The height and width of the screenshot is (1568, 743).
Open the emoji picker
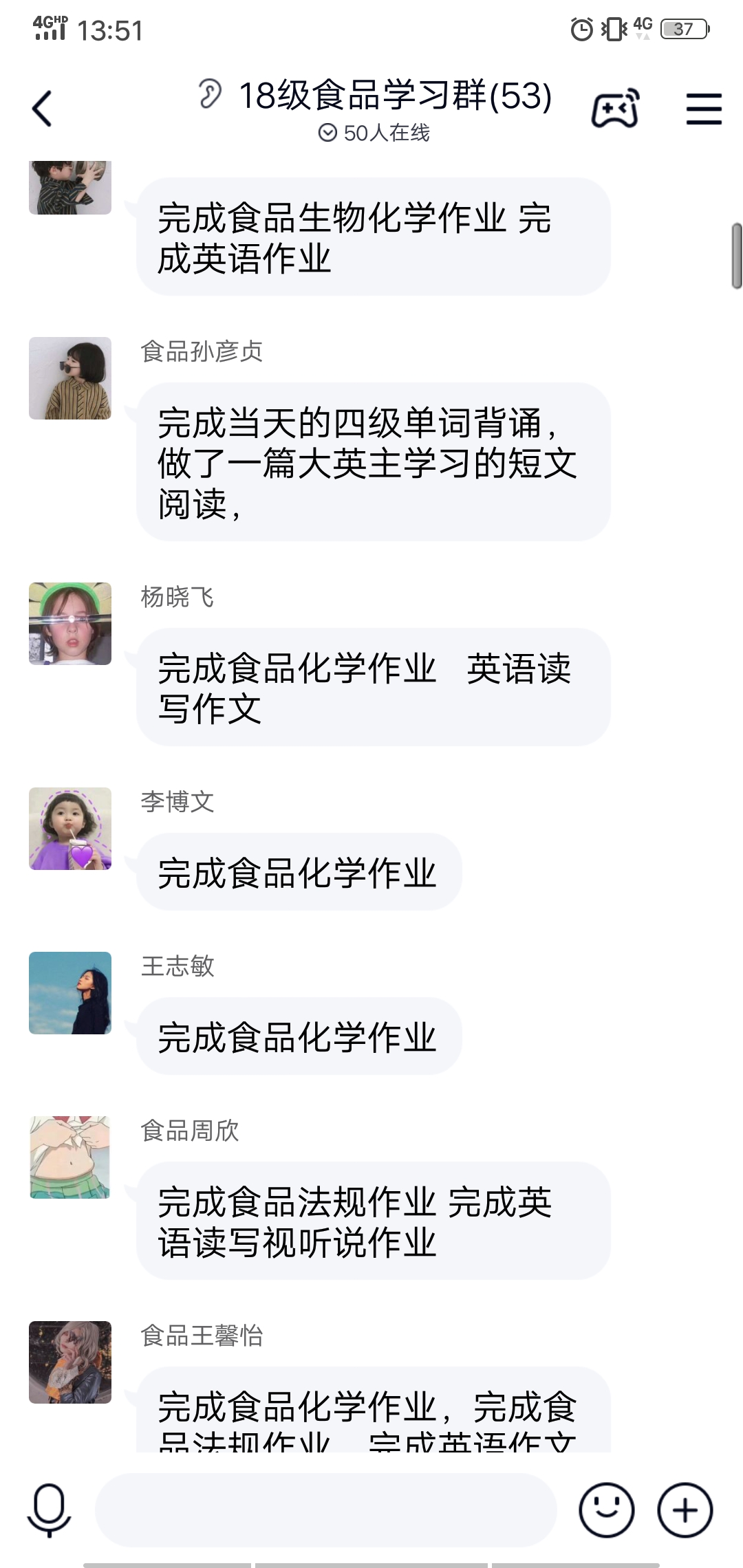pos(606,1510)
